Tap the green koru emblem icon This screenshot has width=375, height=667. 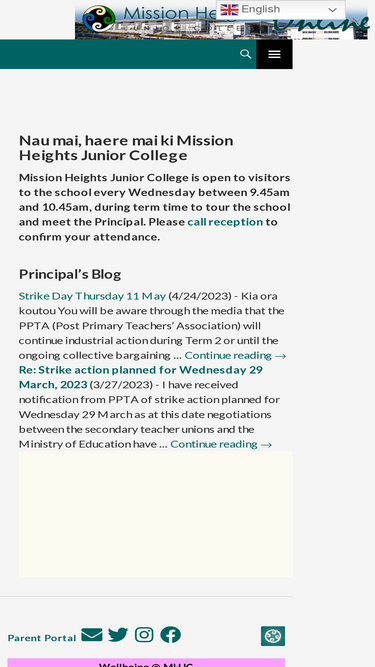pos(273,636)
